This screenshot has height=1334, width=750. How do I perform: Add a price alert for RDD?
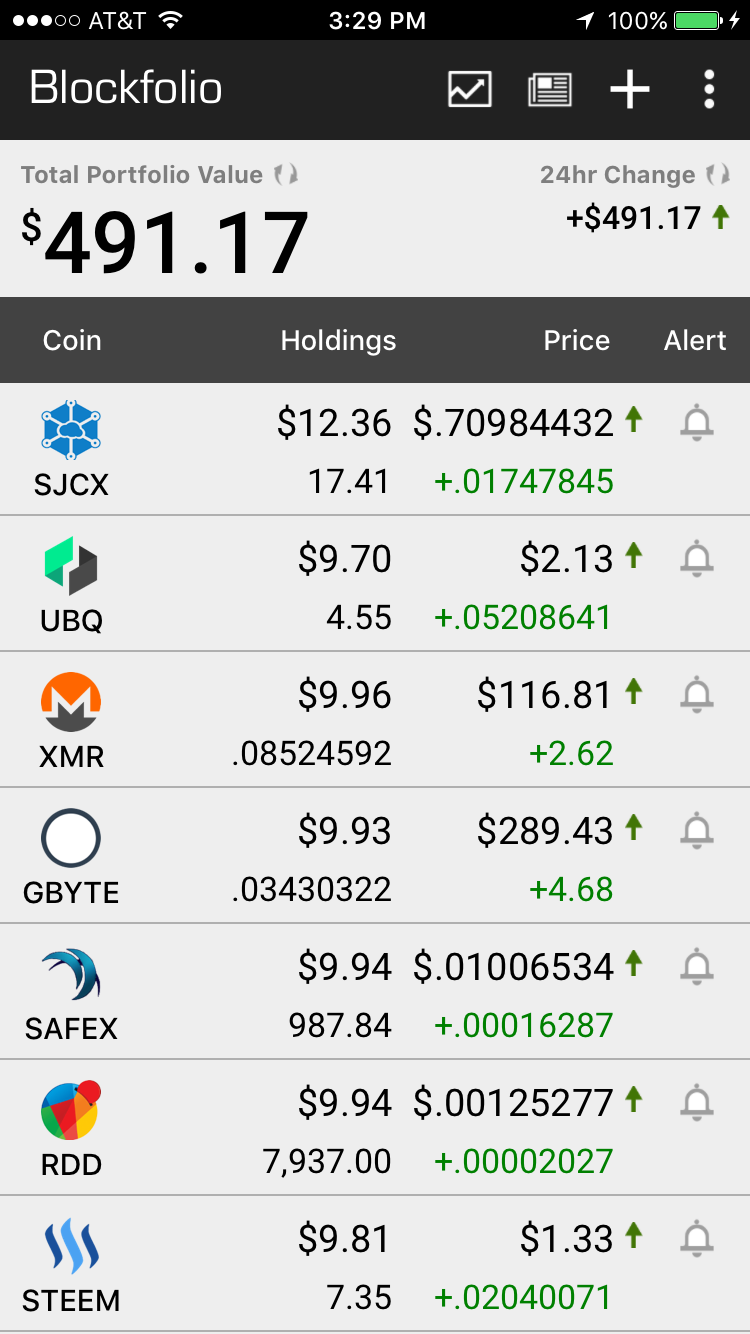point(697,1104)
